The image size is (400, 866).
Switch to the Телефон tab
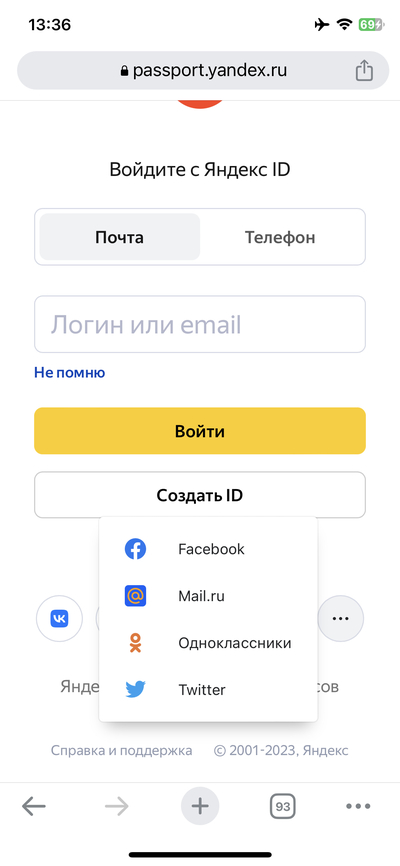tap(280, 237)
